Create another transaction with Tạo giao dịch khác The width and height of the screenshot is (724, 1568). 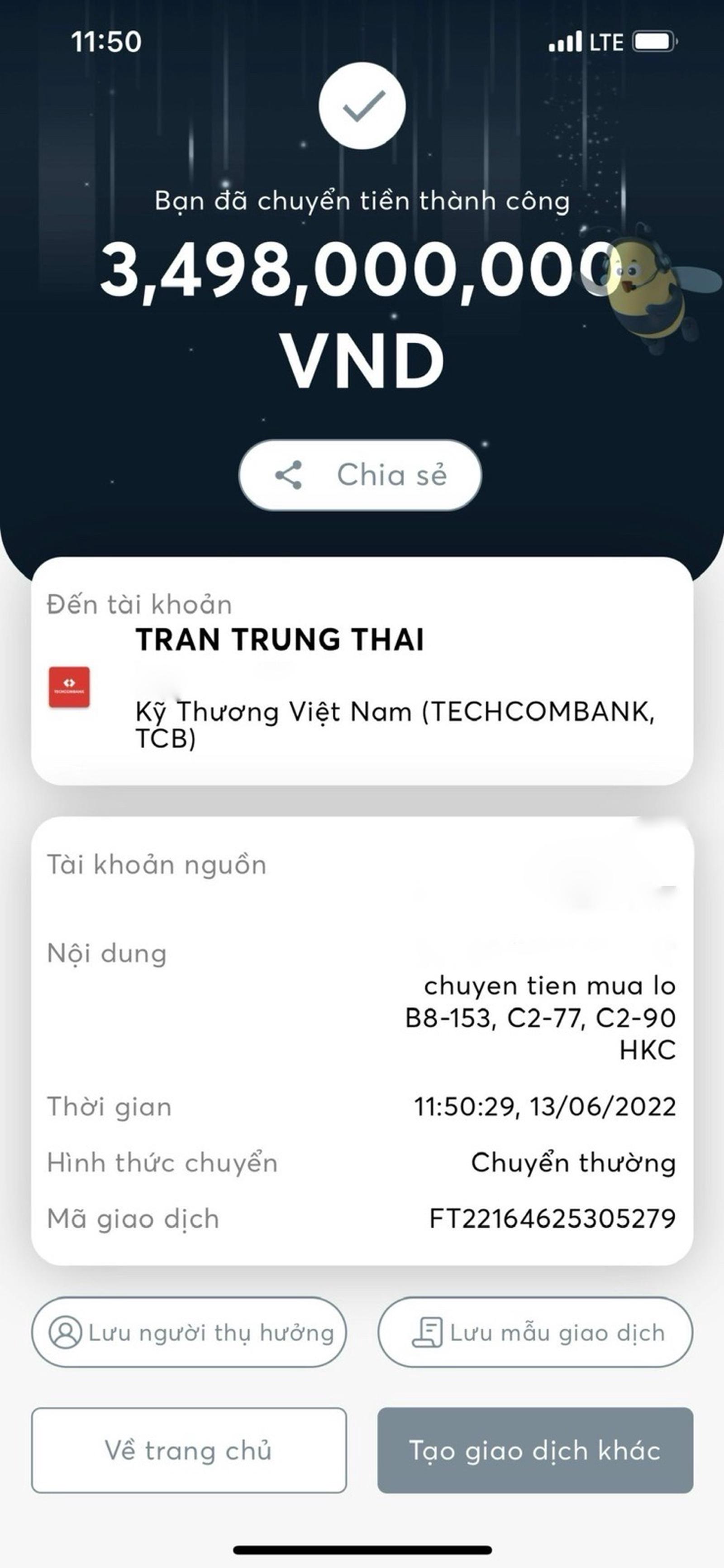(x=535, y=1450)
